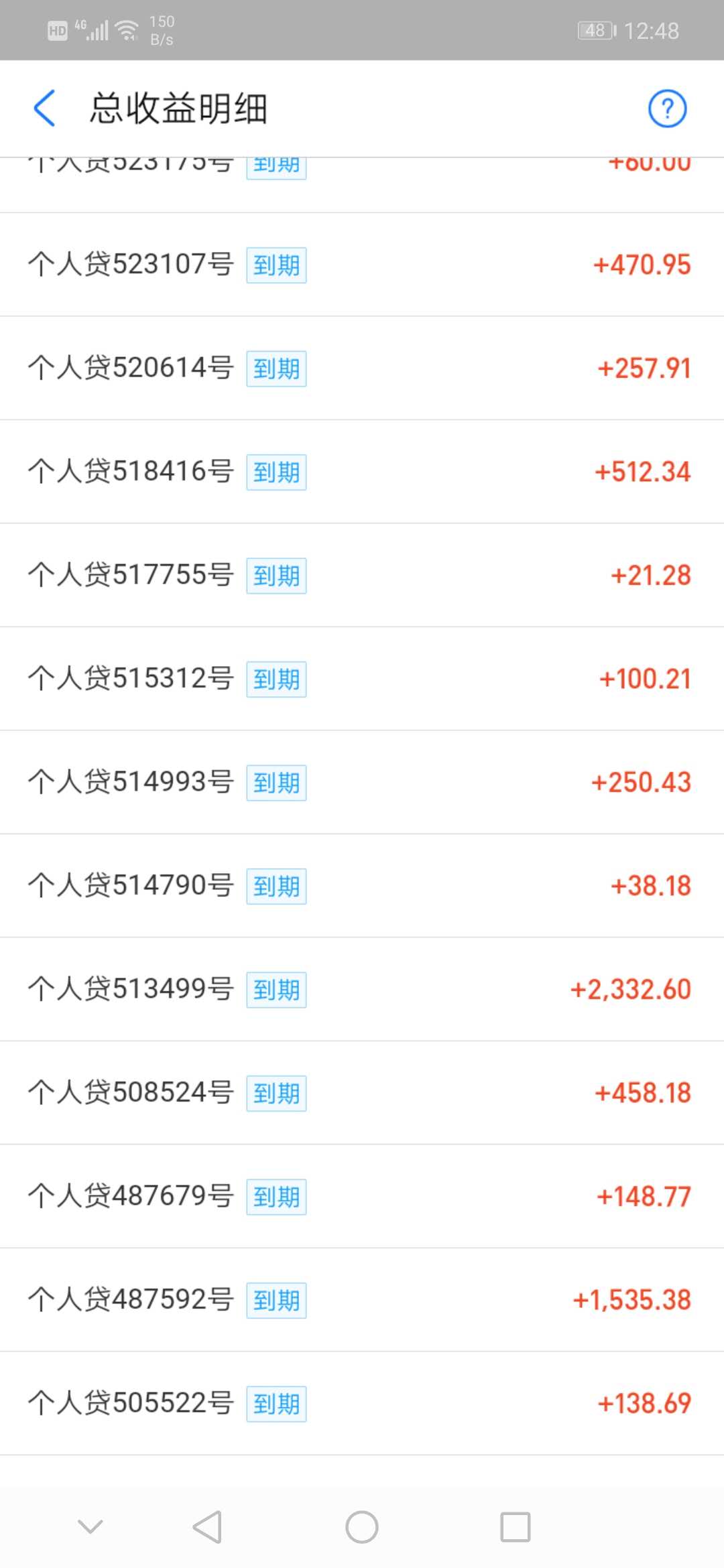Tap the 个人贷517755号 row
724x1568 pixels.
click(x=362, y=576)
